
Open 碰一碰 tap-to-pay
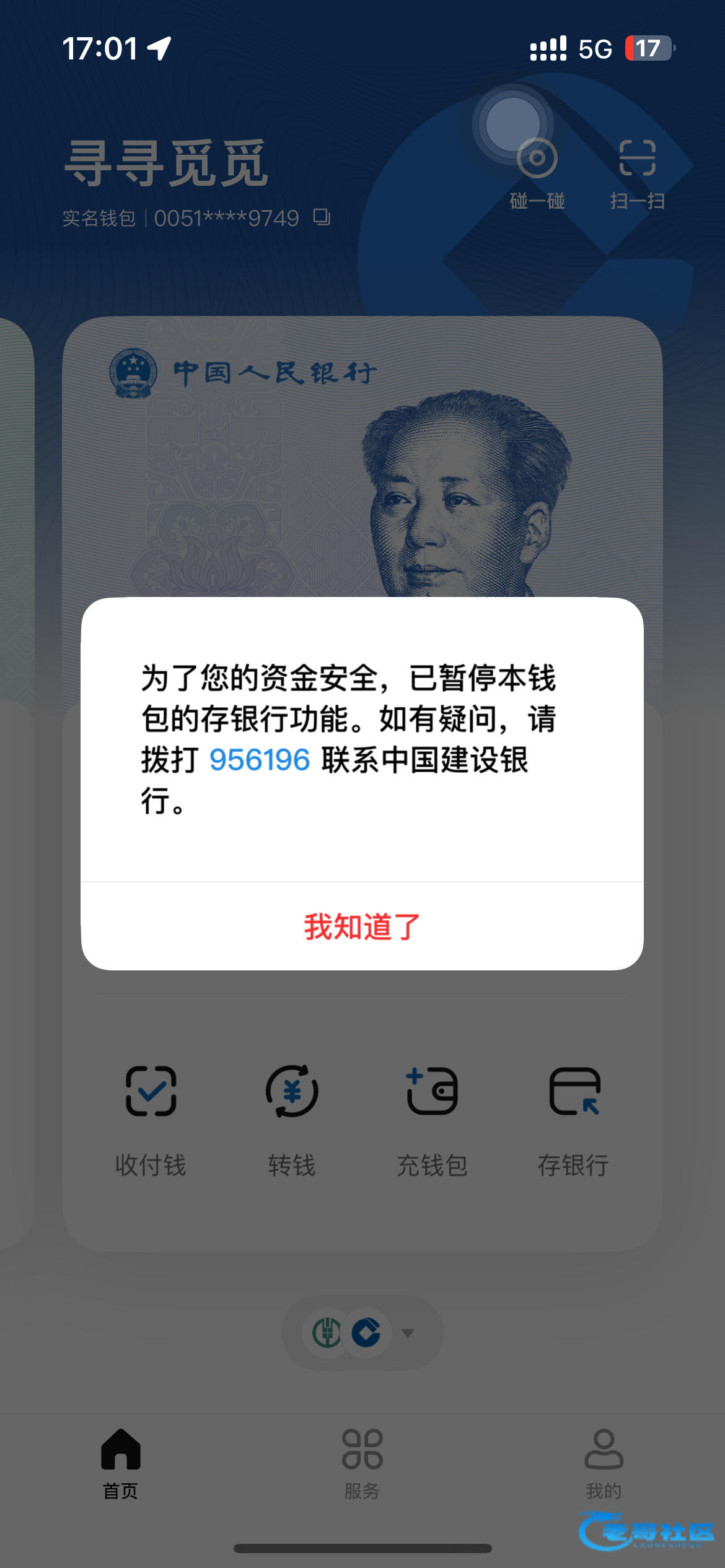pos(537,173)
